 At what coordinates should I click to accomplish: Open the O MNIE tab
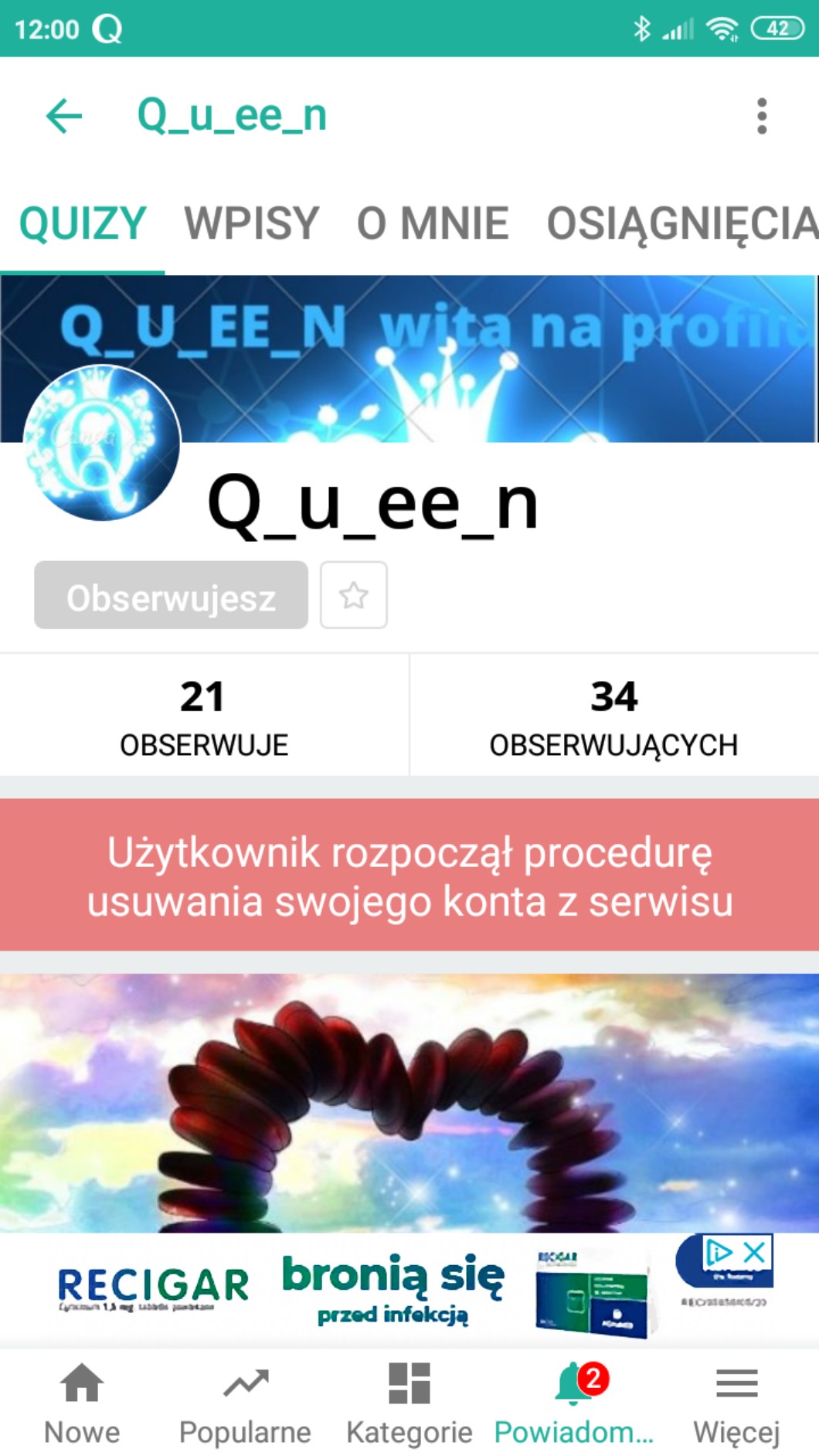click(433, 223)
